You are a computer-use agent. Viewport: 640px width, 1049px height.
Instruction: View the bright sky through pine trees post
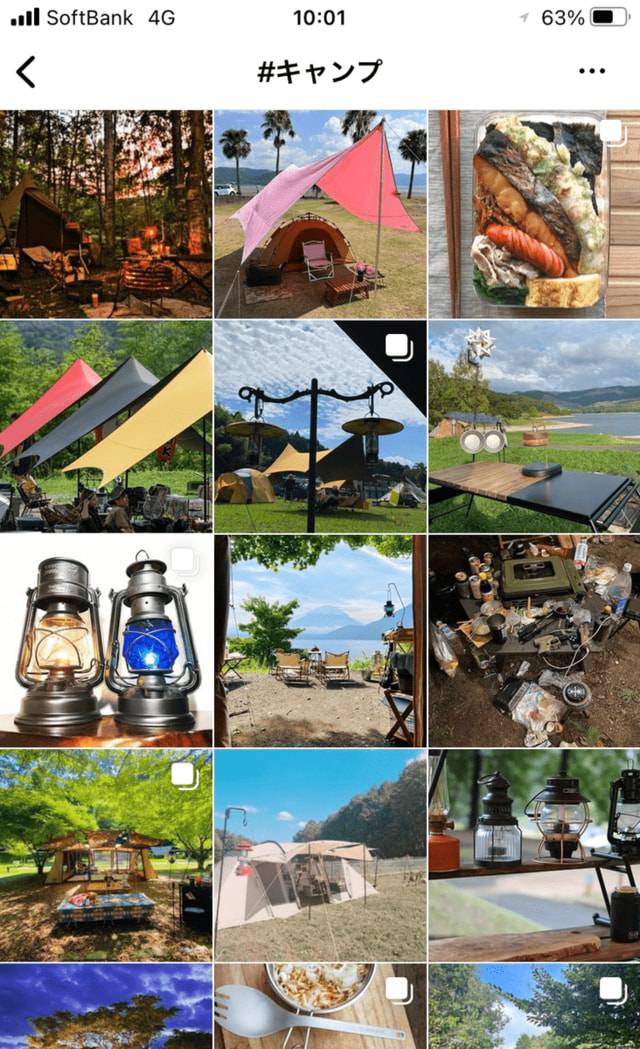(534, 1007)
